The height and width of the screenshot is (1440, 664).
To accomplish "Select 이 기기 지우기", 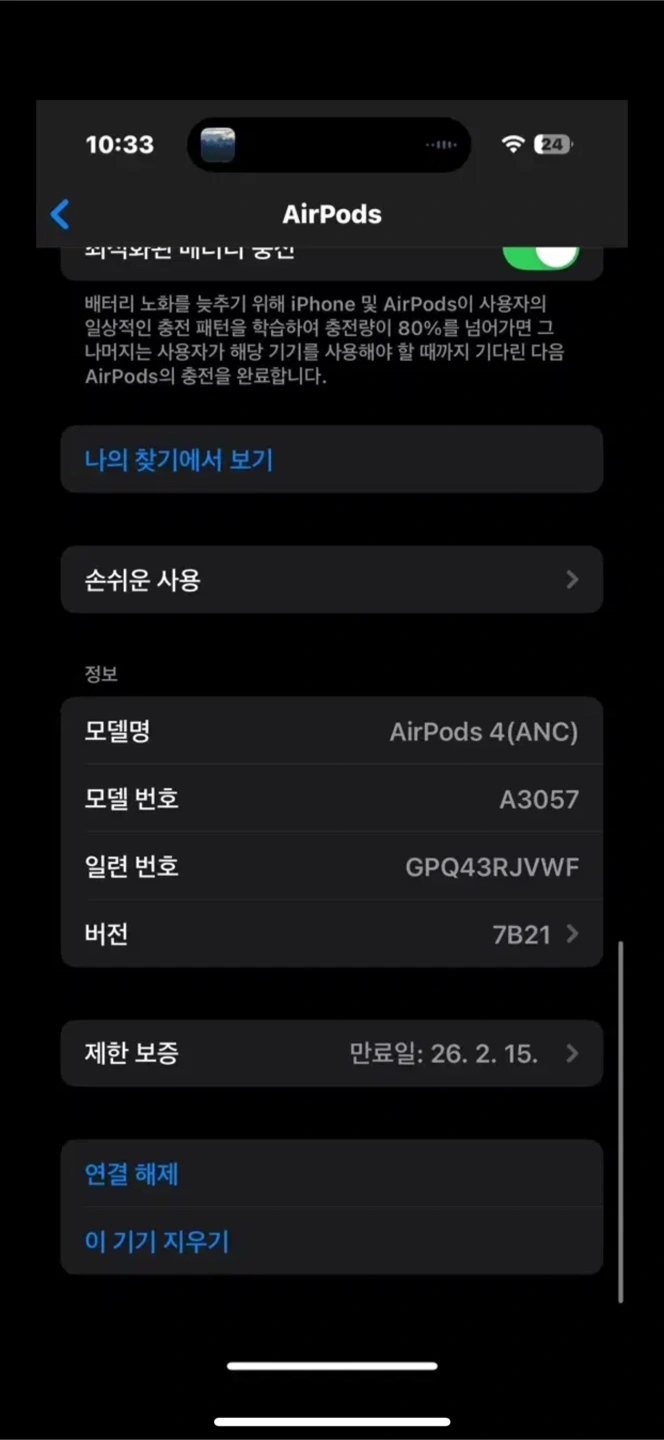I will coord(332,1241).
